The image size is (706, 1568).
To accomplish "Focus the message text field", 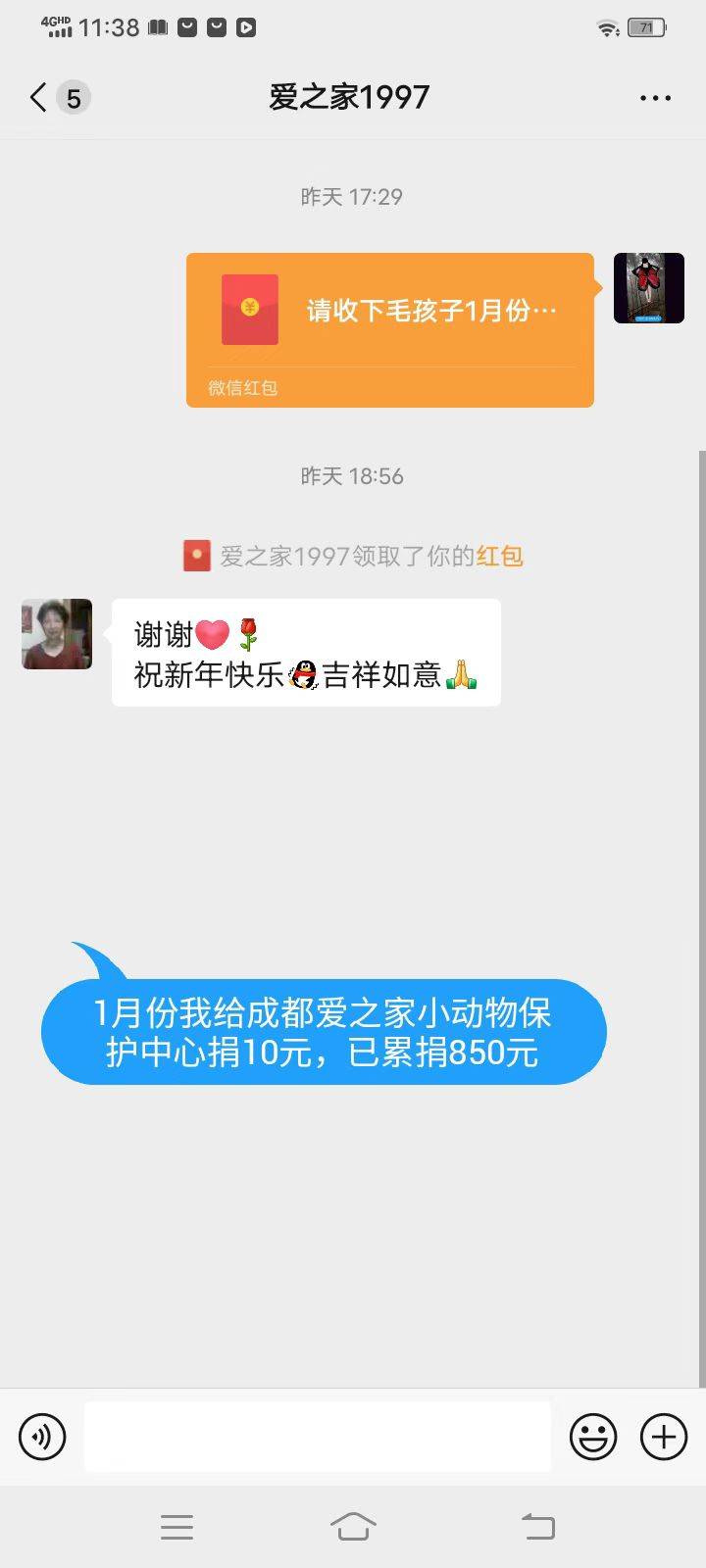I will click(317, 1437).
